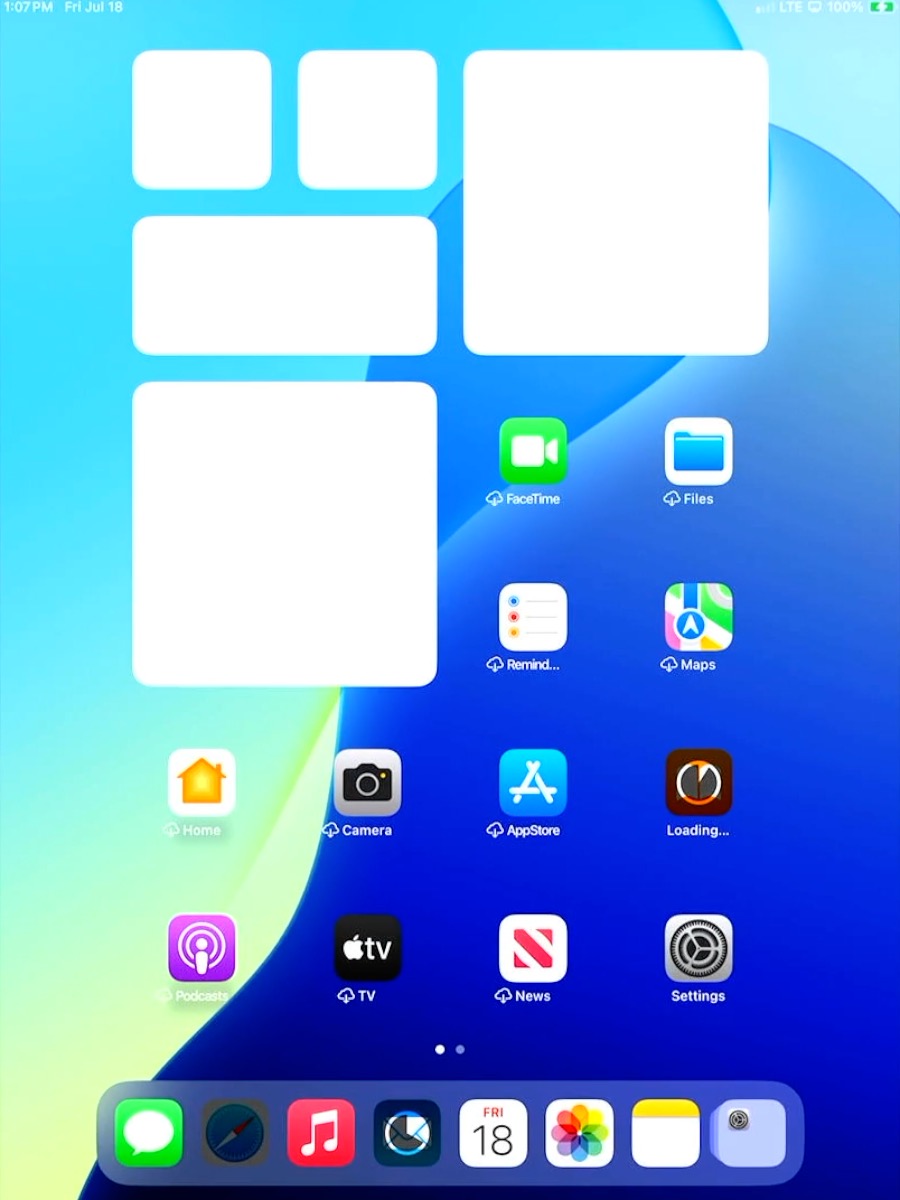The width and height of the screenshot is (900, 1200).
Task: Open Photos in the dock
Action: point(579,1133)
